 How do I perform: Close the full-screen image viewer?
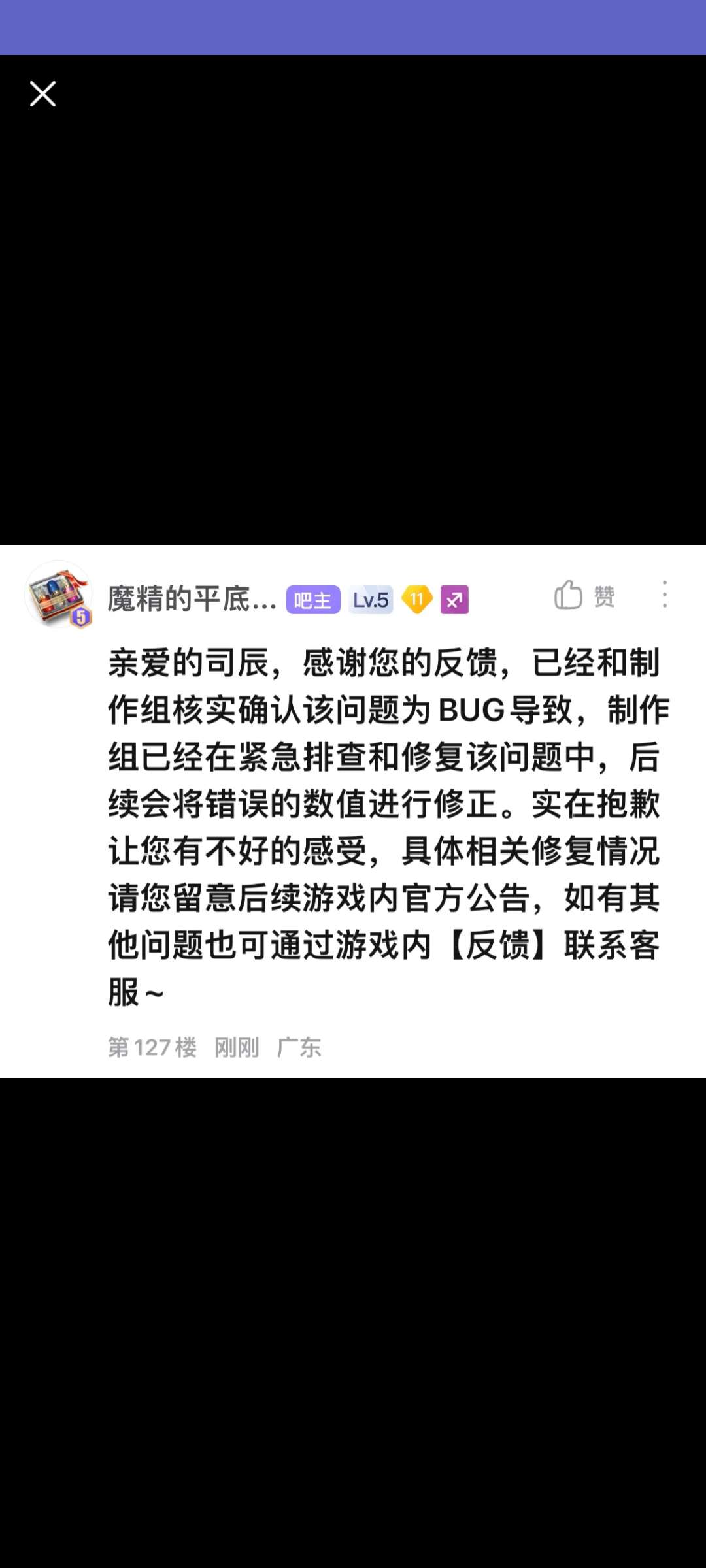click(x=42, y=94)
